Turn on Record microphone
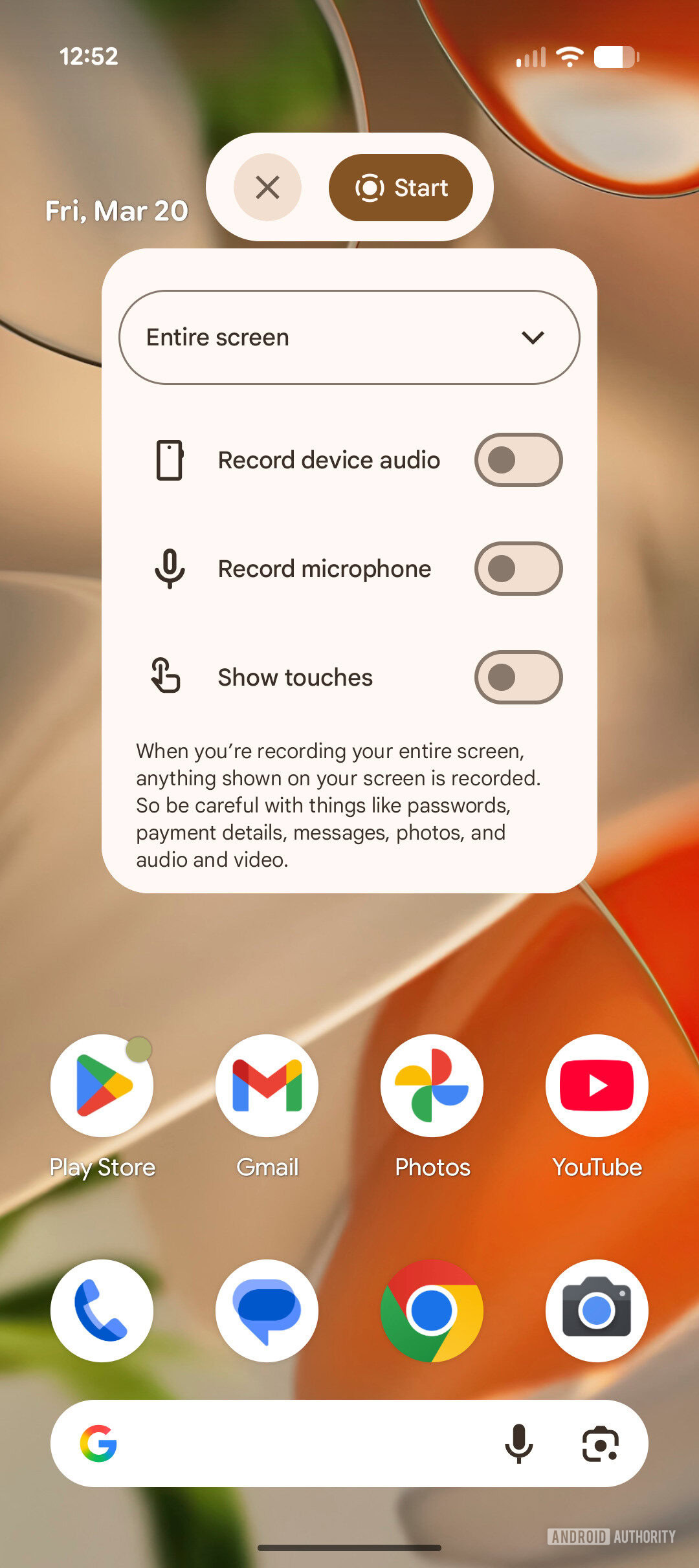This screenshot has height=1568, width=699. pos(518,569)
